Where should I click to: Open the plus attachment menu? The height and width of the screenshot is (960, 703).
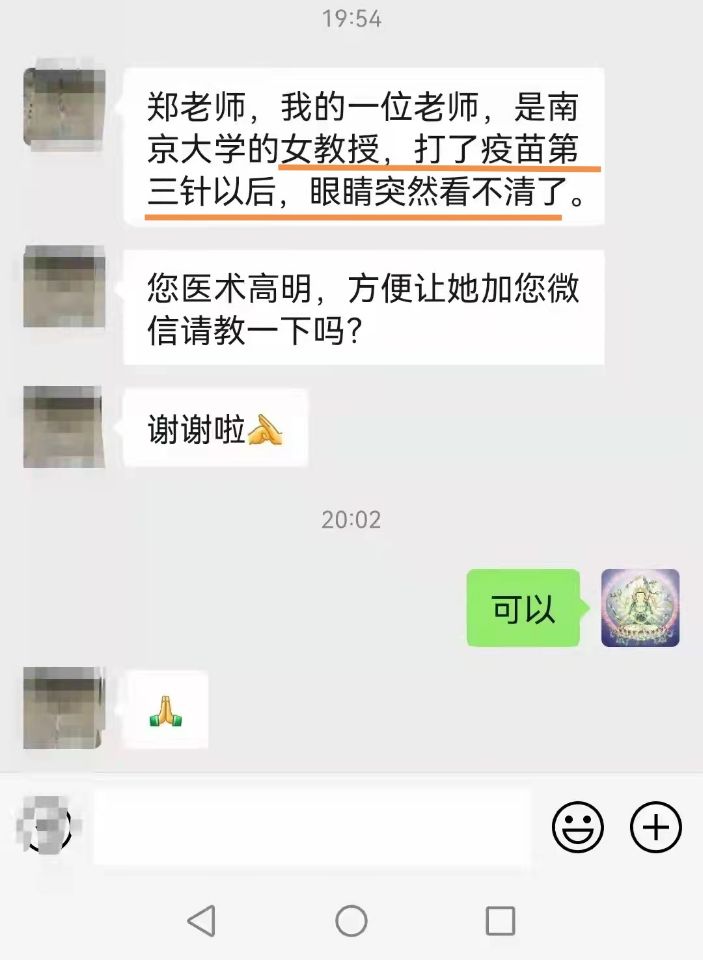click(655, 827)
